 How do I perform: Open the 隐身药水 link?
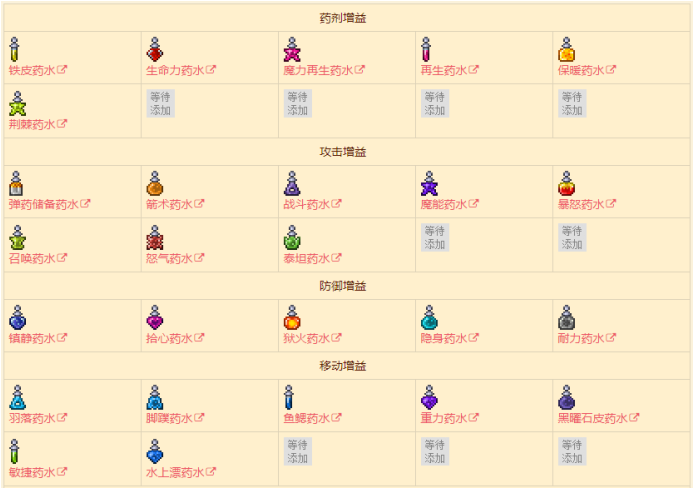[442, 339]
